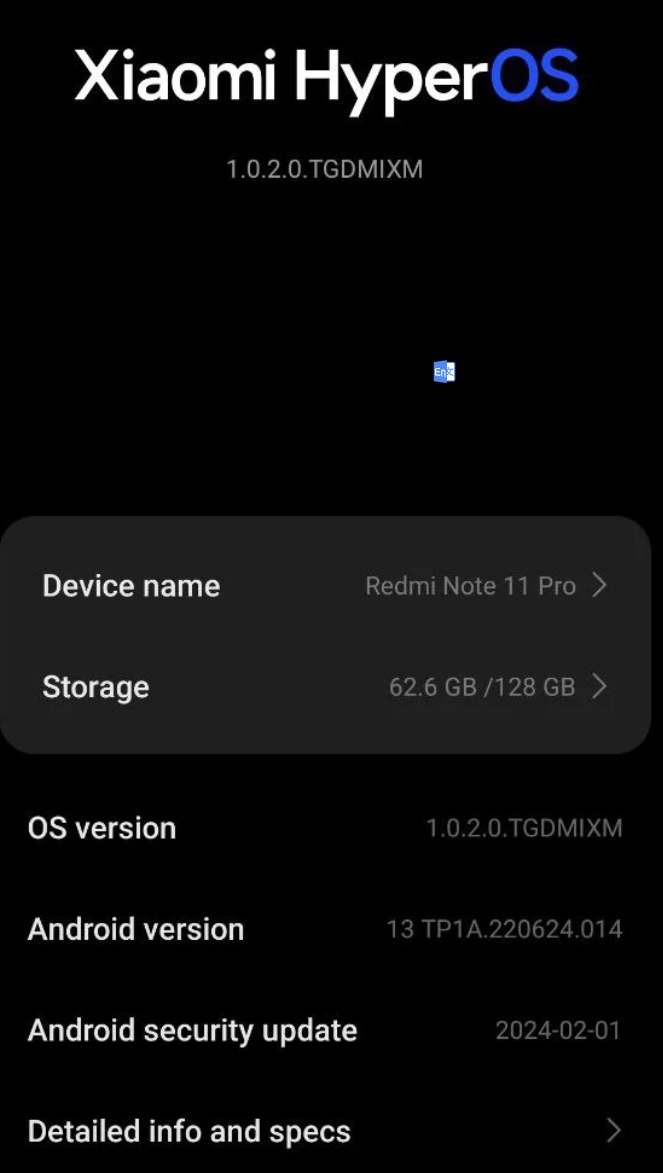Tap the OS version row
663x1173 pixels.
pyautogui.click(x=325, y=828)
